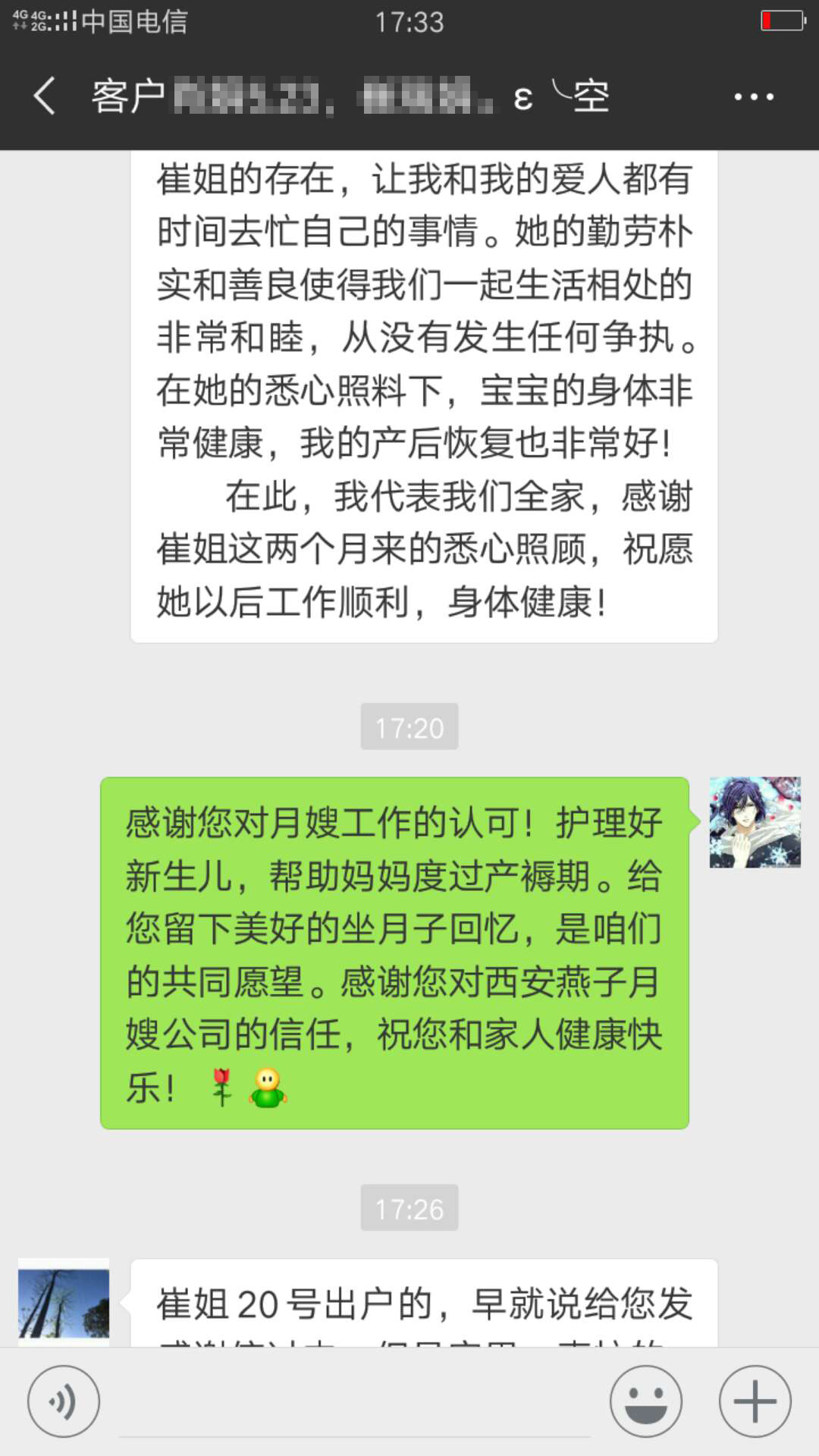Switch to voice message input
This screenshot has width=819, height=1456.
click(x=64, y=1401)
